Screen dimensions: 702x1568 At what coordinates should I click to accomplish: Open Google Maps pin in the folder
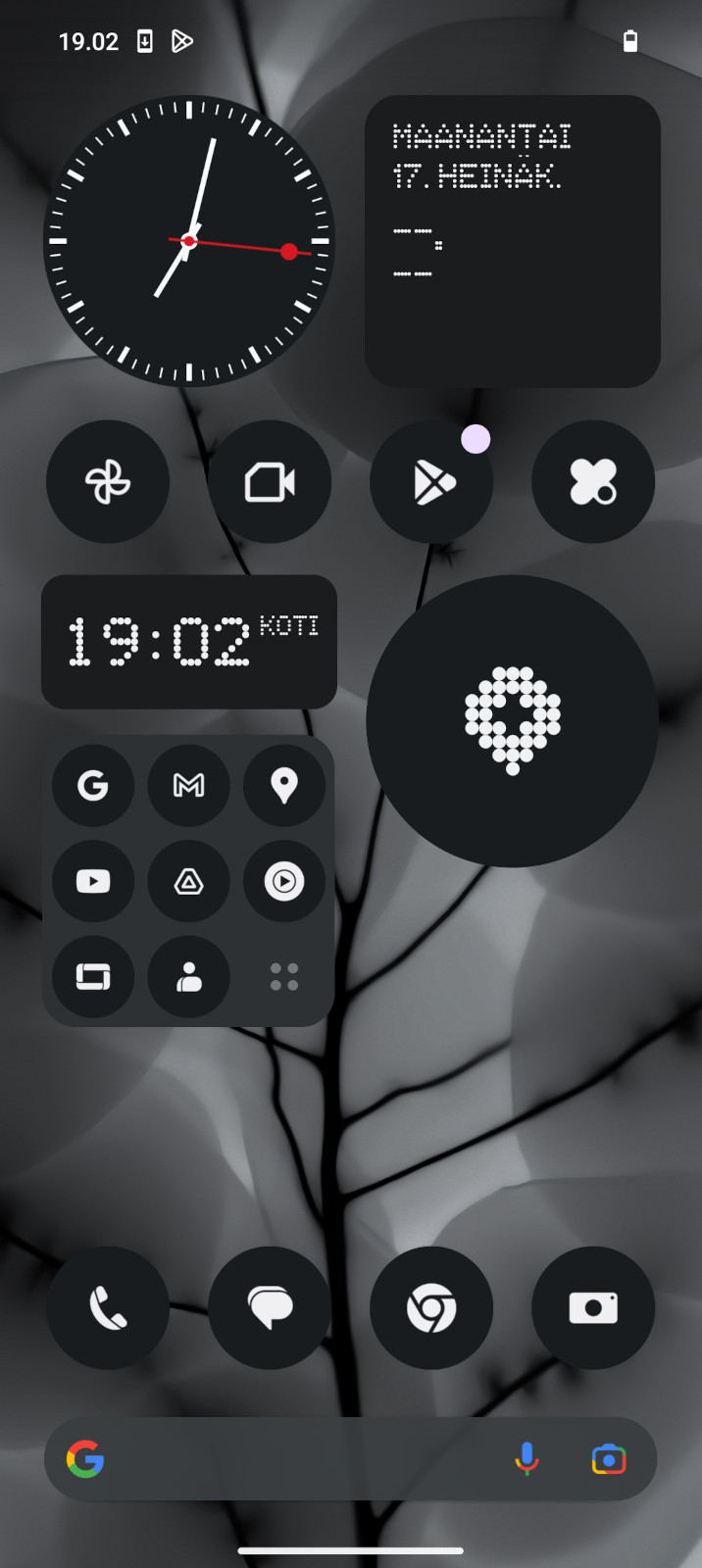[x=284, y=786]
